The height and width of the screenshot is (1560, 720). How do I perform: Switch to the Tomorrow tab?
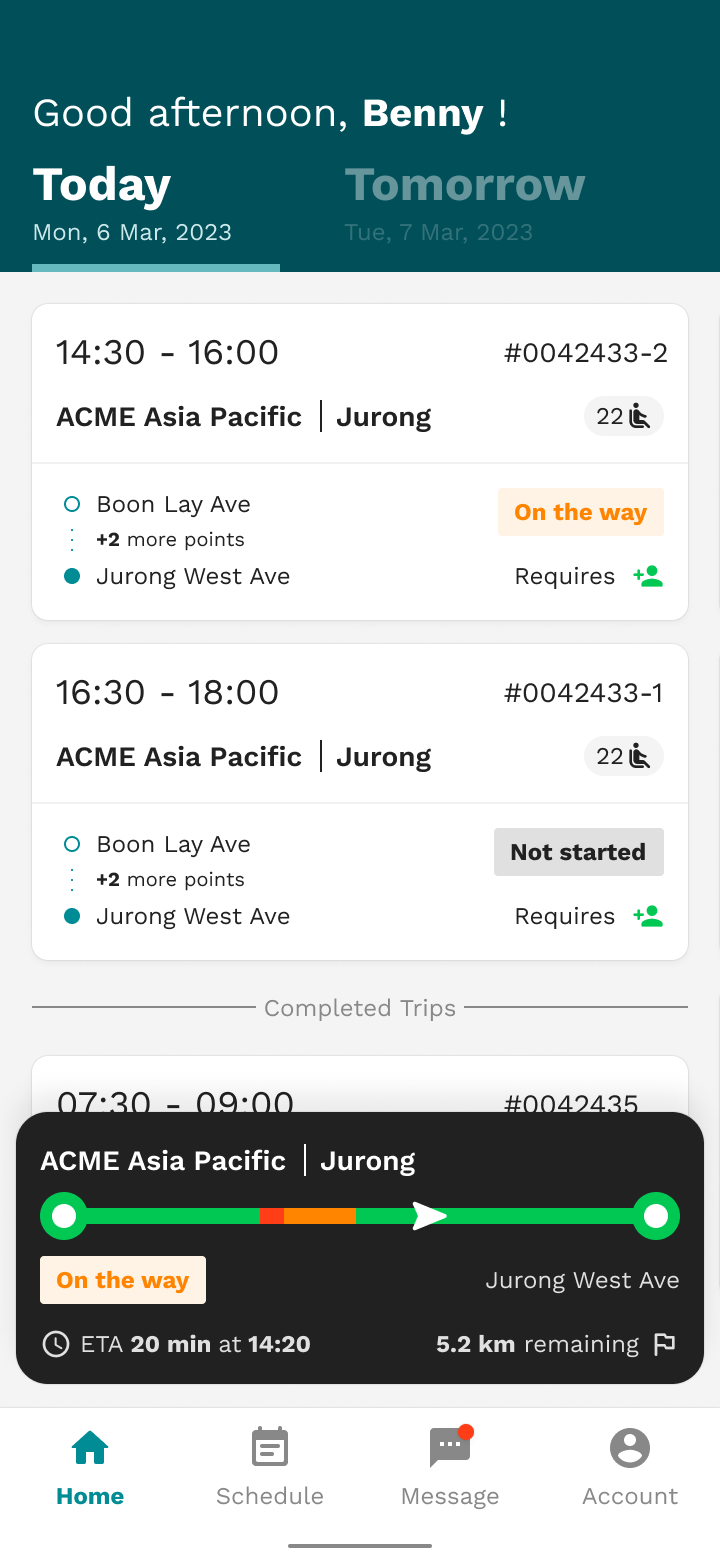[x=464, y=203]
